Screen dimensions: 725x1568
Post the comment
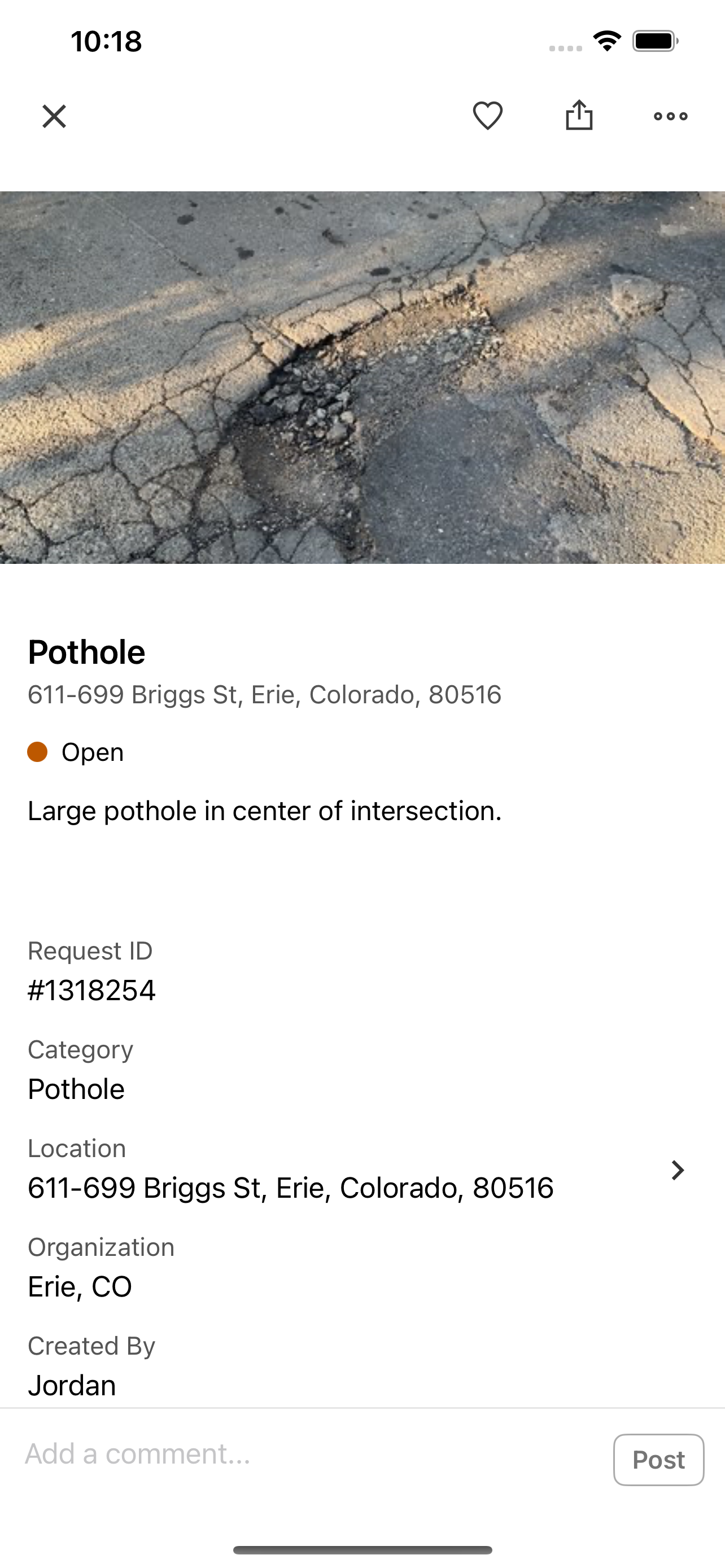click(658, 1460)
